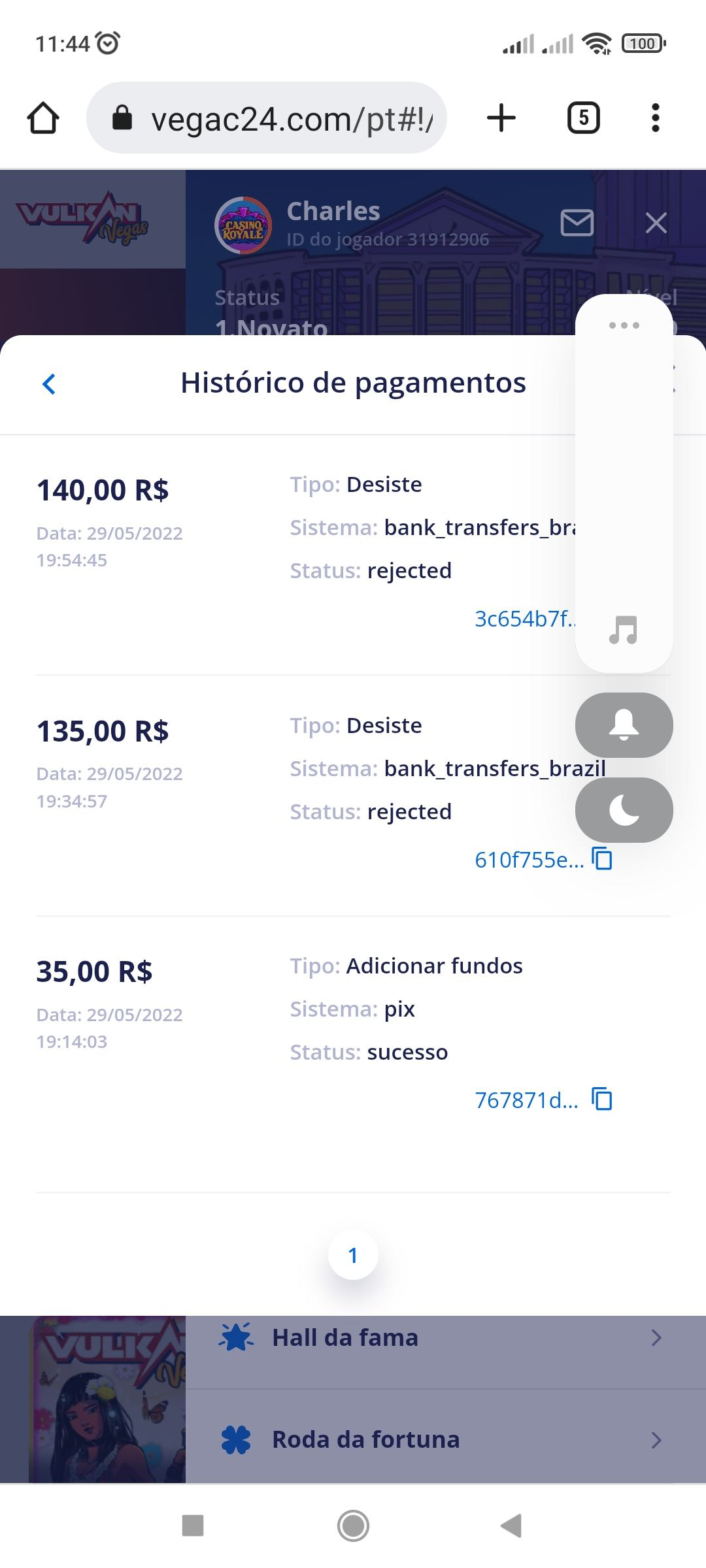Open a new browser tab

click(x=501, y=118)
